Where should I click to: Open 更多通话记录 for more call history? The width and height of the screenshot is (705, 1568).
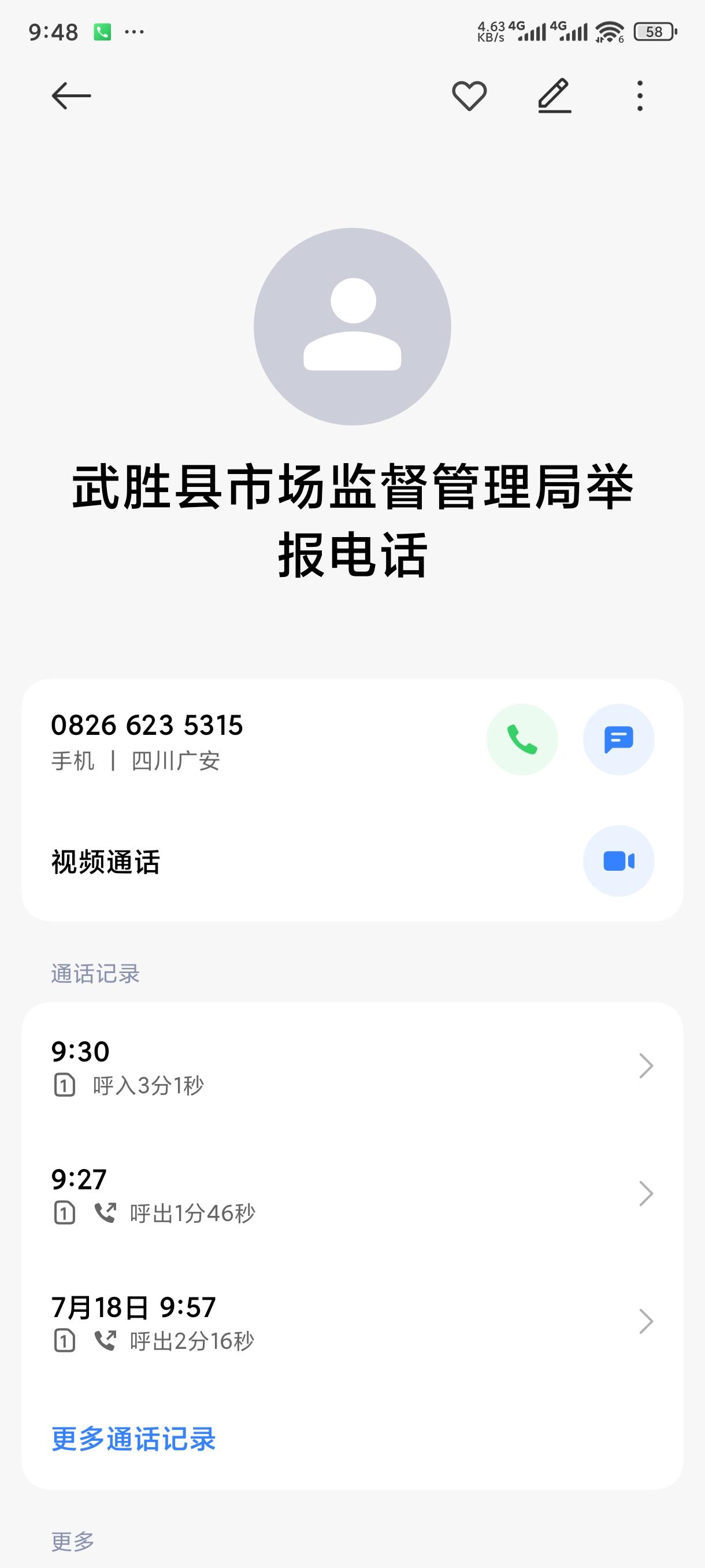[x=134, y=1440]
